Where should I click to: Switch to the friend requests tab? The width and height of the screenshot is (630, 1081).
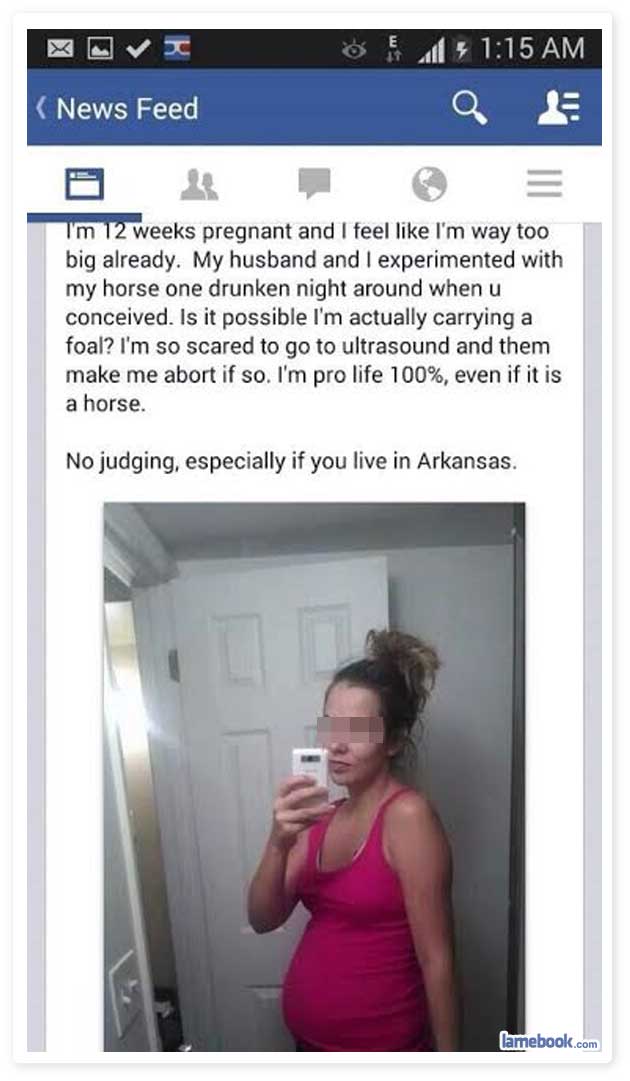click(x=199, y=184)
